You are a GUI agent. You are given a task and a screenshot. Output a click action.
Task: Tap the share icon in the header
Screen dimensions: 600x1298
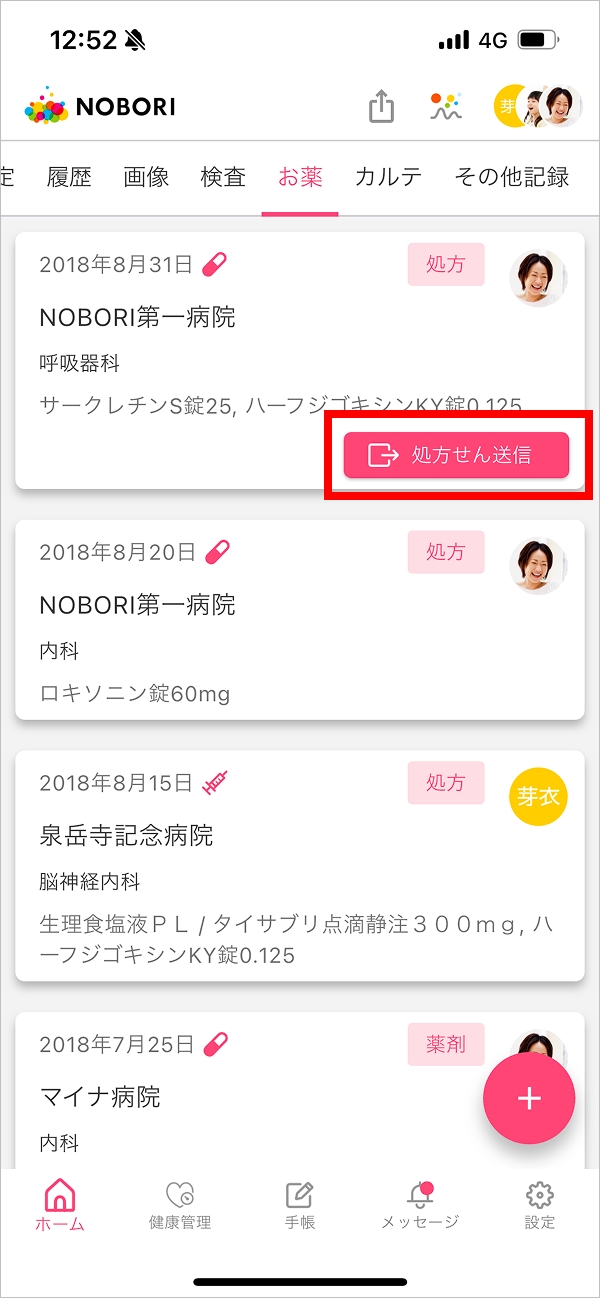[381, 107]
